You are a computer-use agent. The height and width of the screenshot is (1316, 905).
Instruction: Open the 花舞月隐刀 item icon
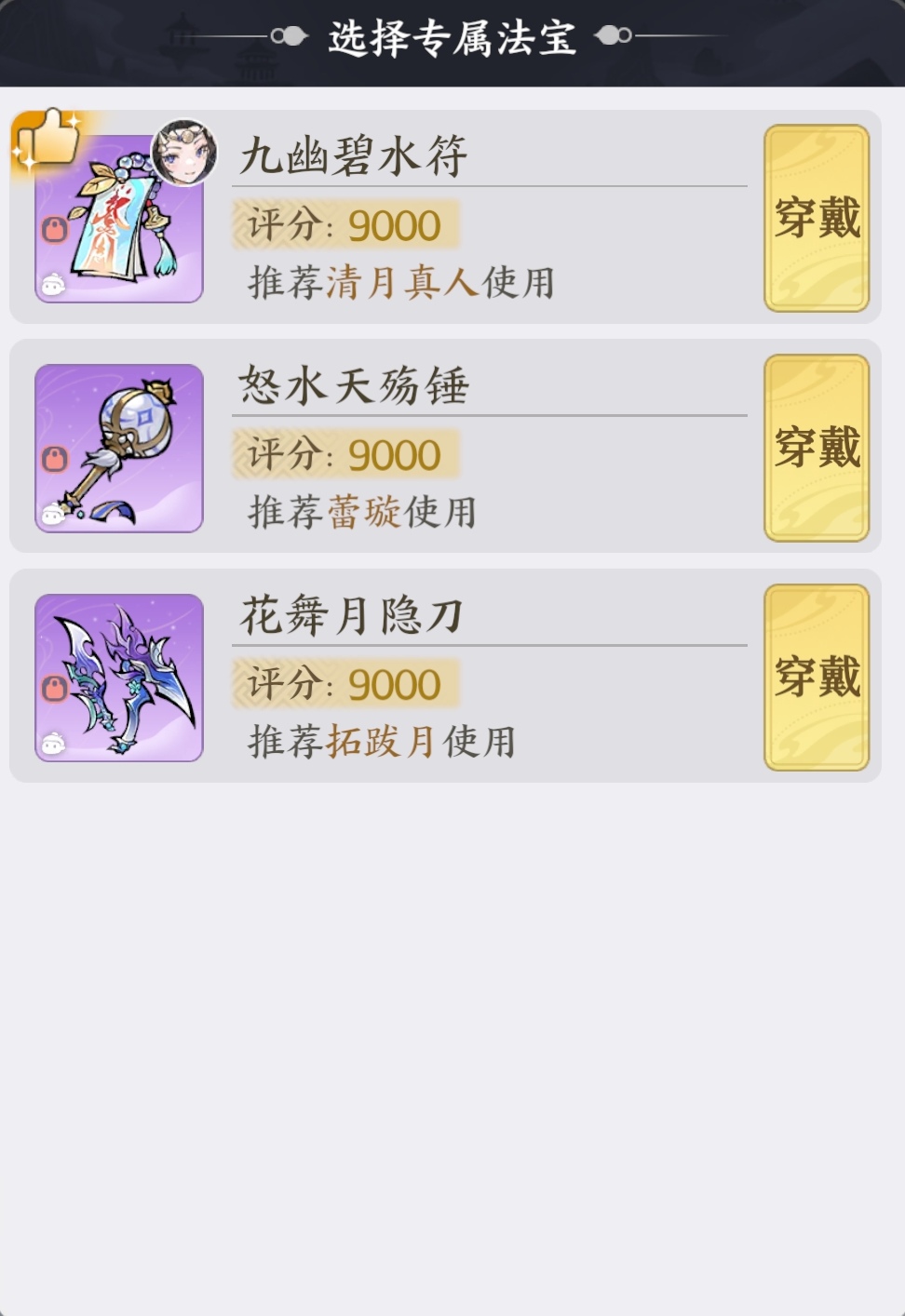click(119, 678)
